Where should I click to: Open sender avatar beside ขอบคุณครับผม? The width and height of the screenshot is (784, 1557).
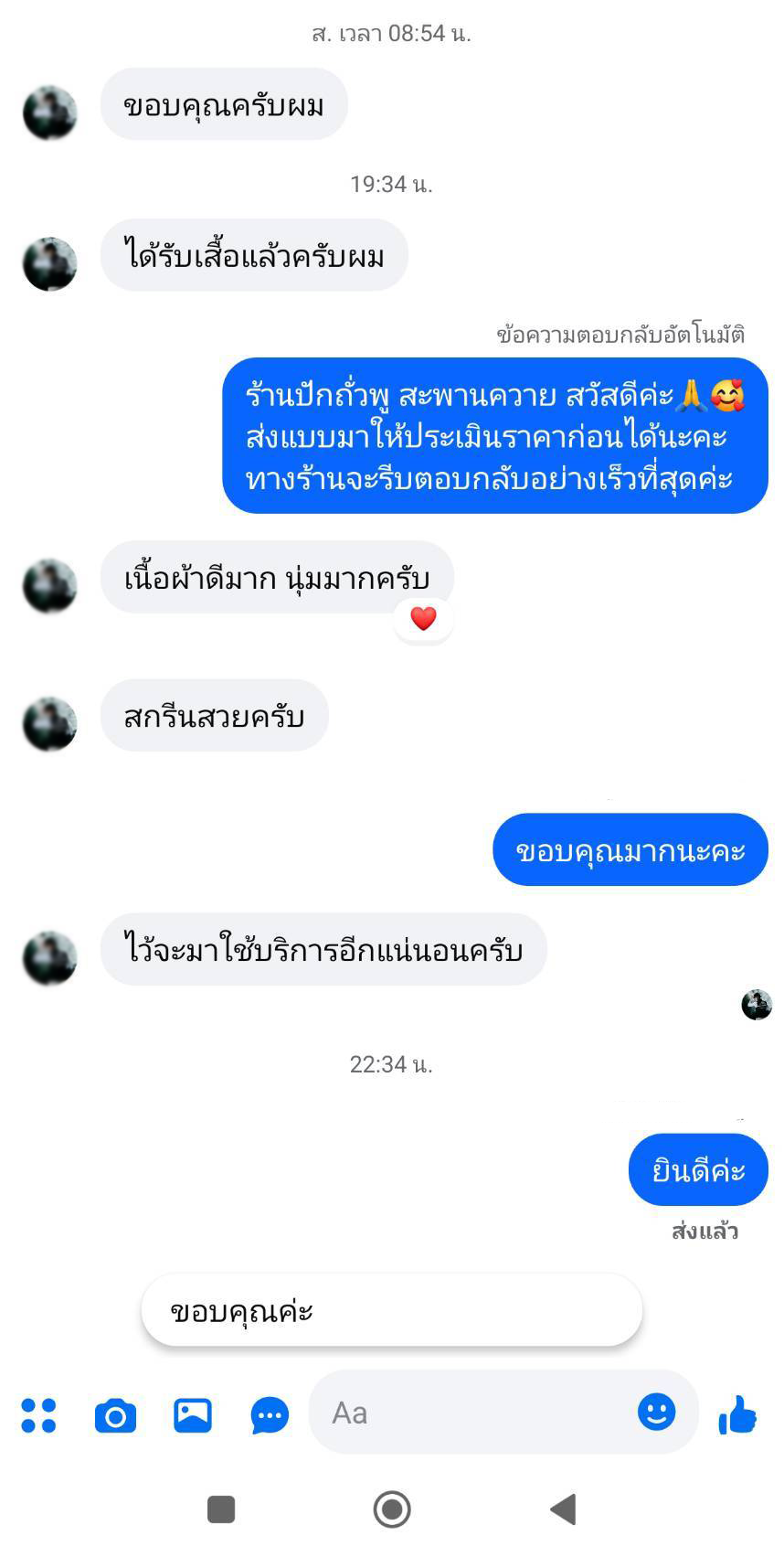[x=49, y=112]
